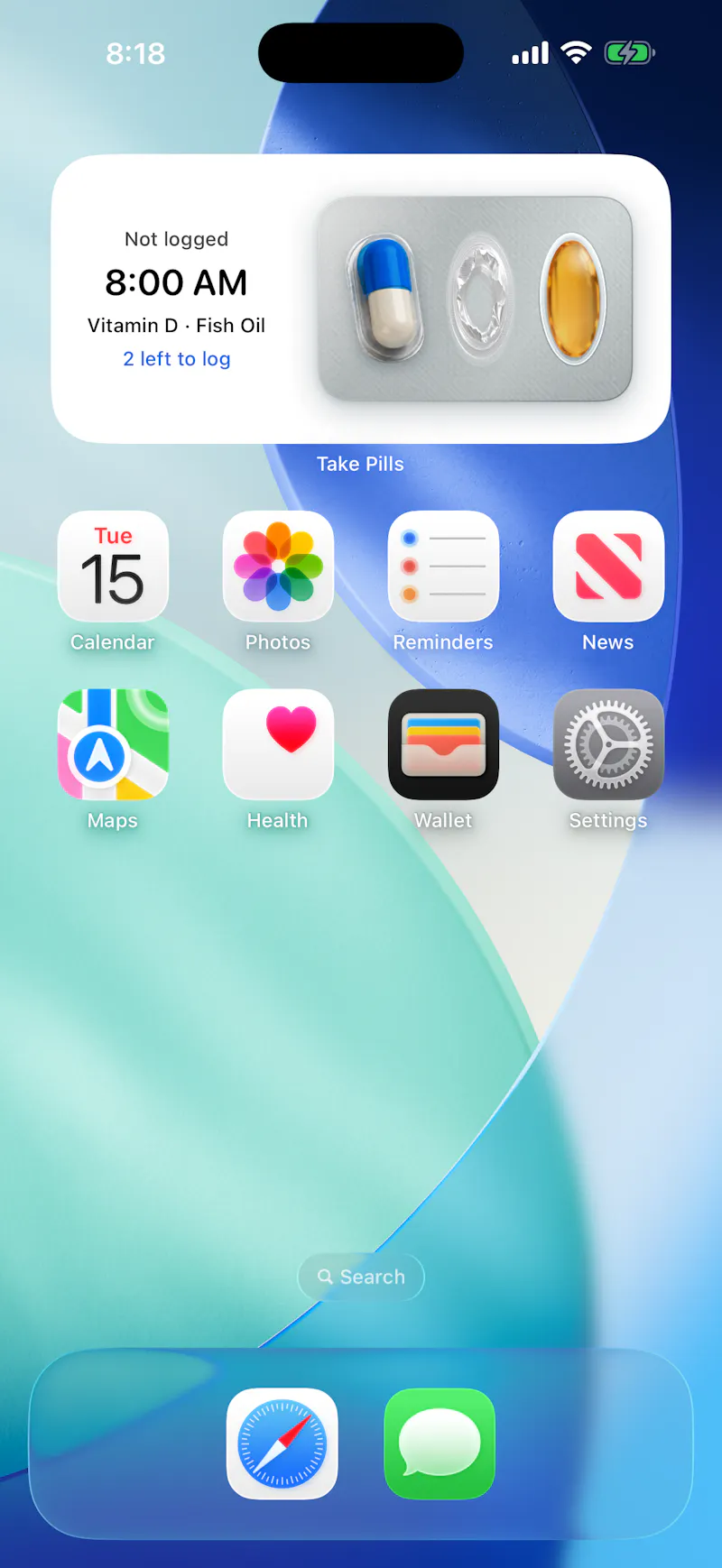
Task: Open Messages from the dock
Action: coord(440,1443)
